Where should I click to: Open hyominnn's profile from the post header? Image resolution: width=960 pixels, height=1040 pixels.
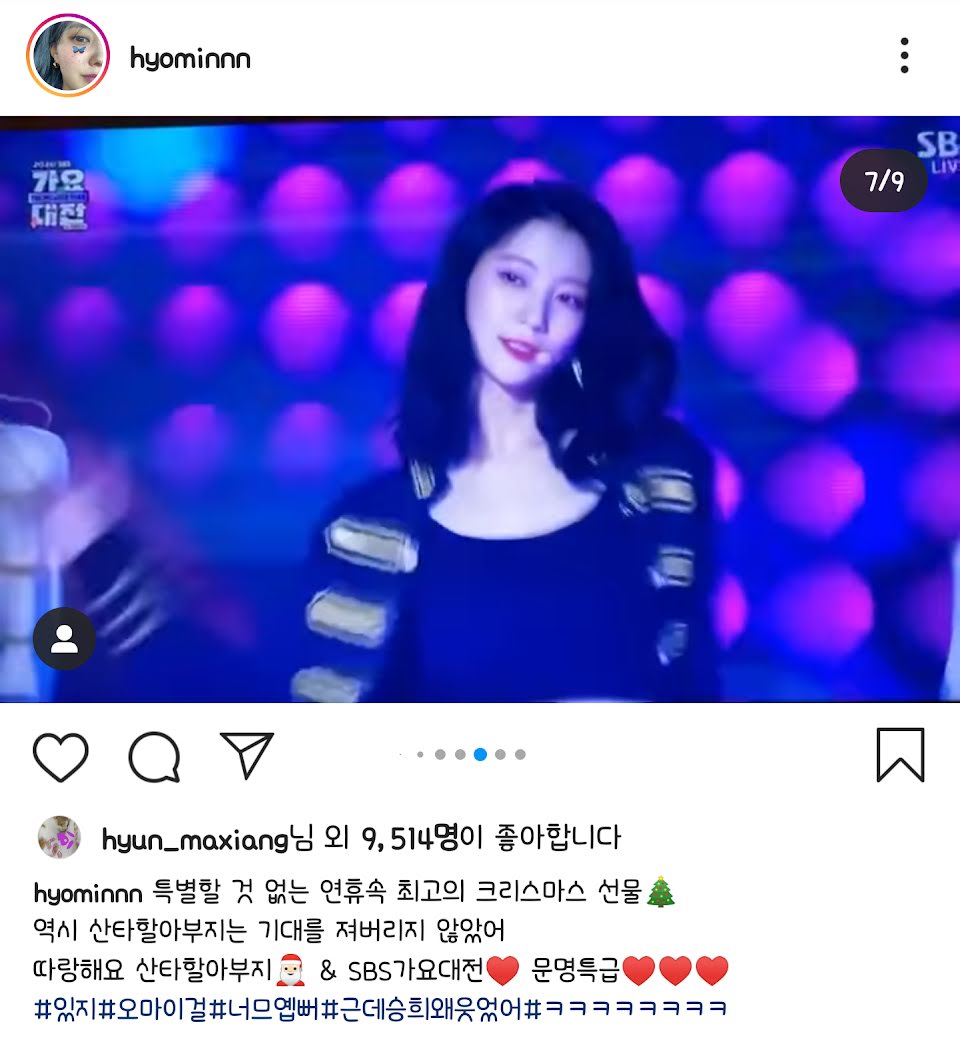[x=190, y=58]
